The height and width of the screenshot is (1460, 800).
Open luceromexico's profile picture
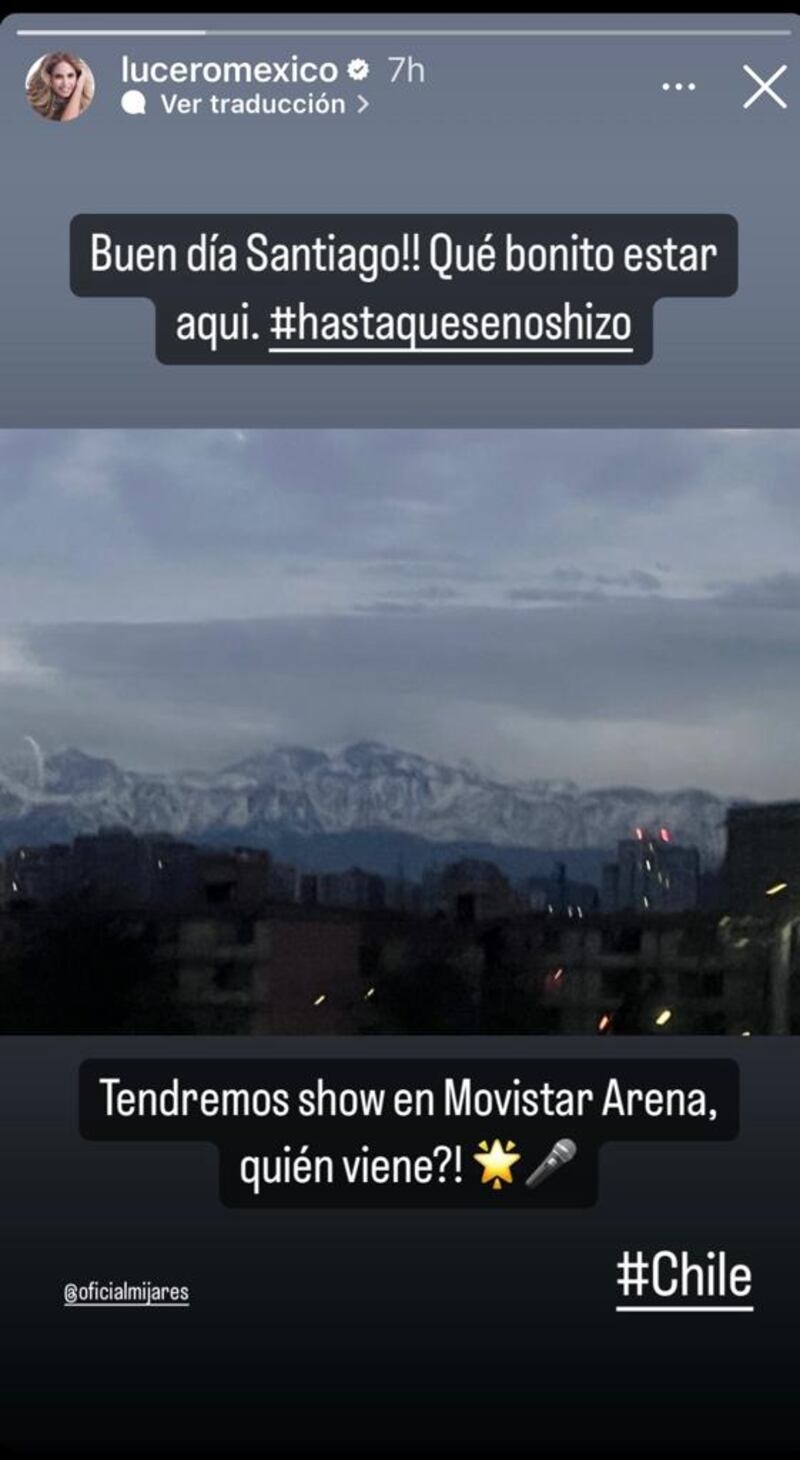pos(60,87)
